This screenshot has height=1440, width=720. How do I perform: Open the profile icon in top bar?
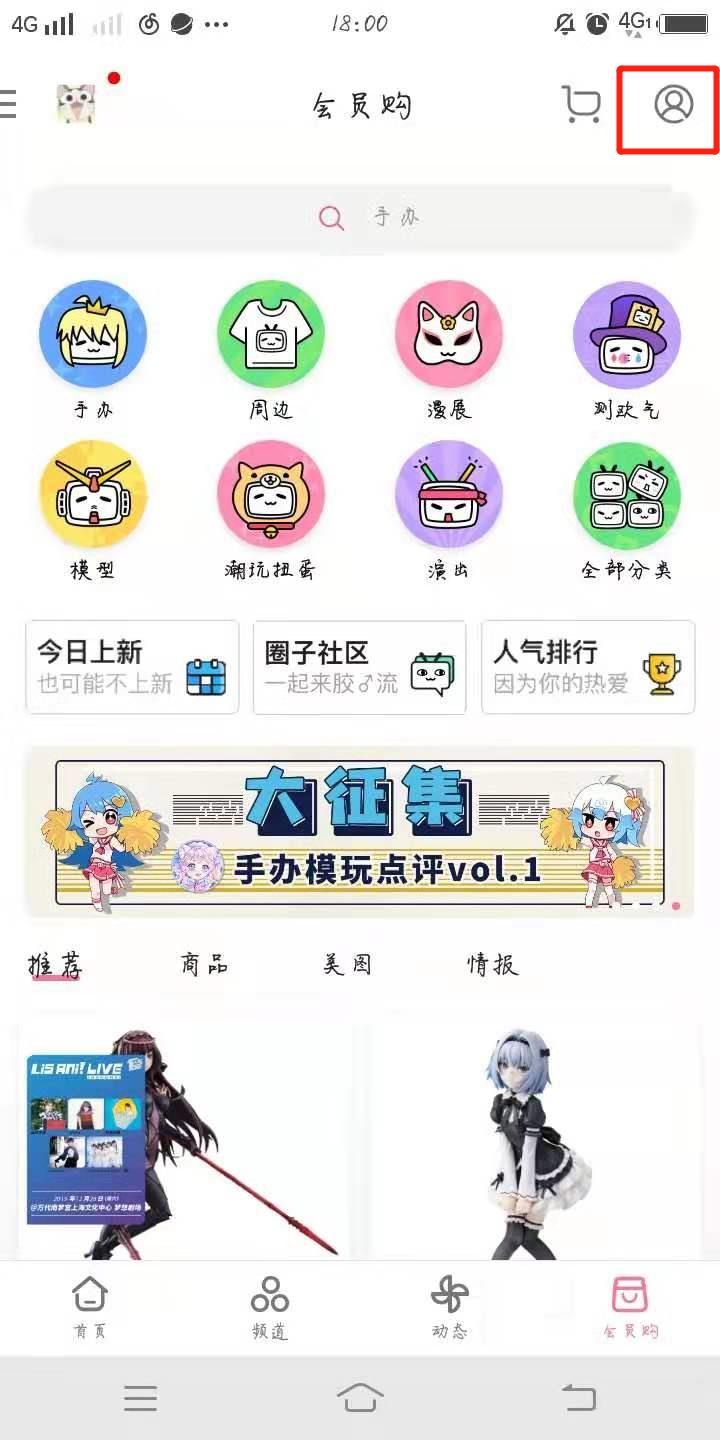(x=673, y=104)
